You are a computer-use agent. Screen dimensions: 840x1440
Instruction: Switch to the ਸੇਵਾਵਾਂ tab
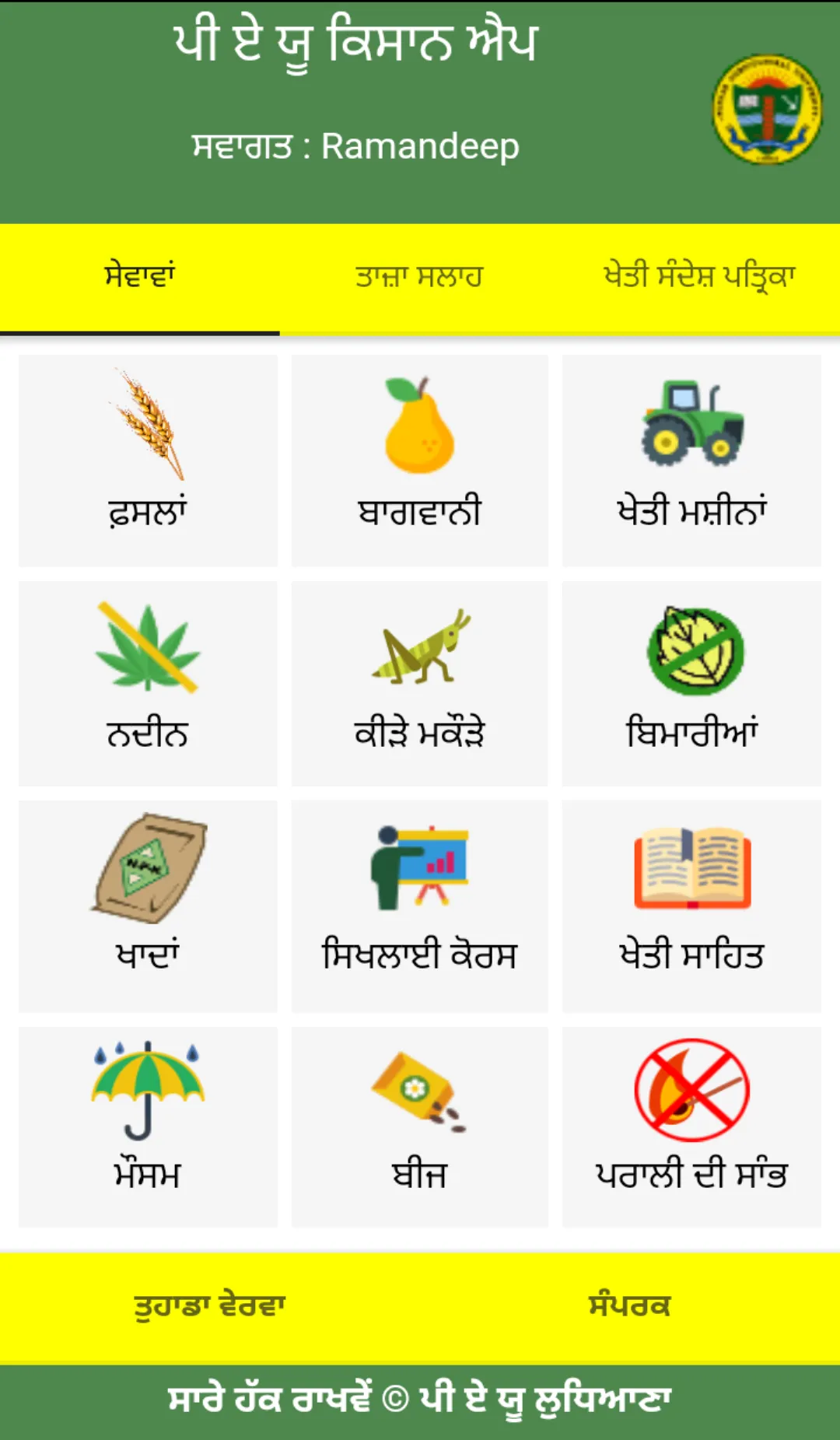coord(140,277)
